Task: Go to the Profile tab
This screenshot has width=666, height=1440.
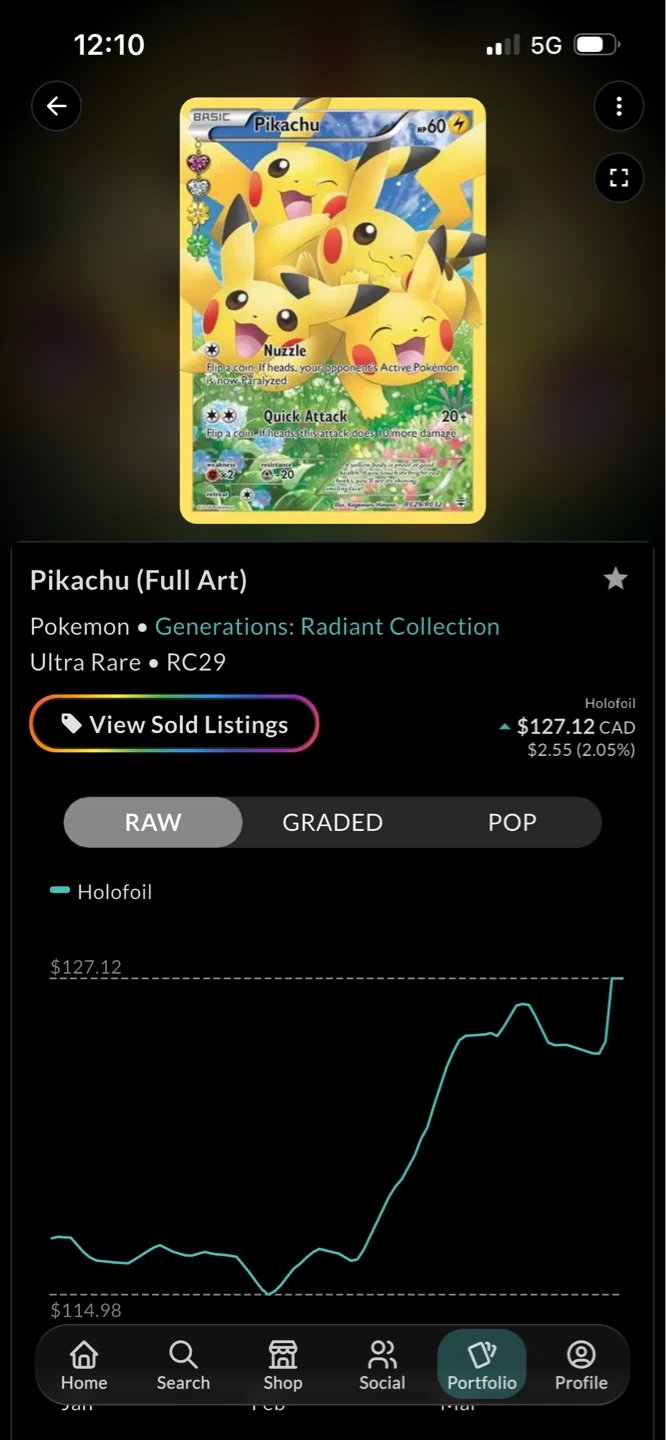Action: pos(581,1366)
